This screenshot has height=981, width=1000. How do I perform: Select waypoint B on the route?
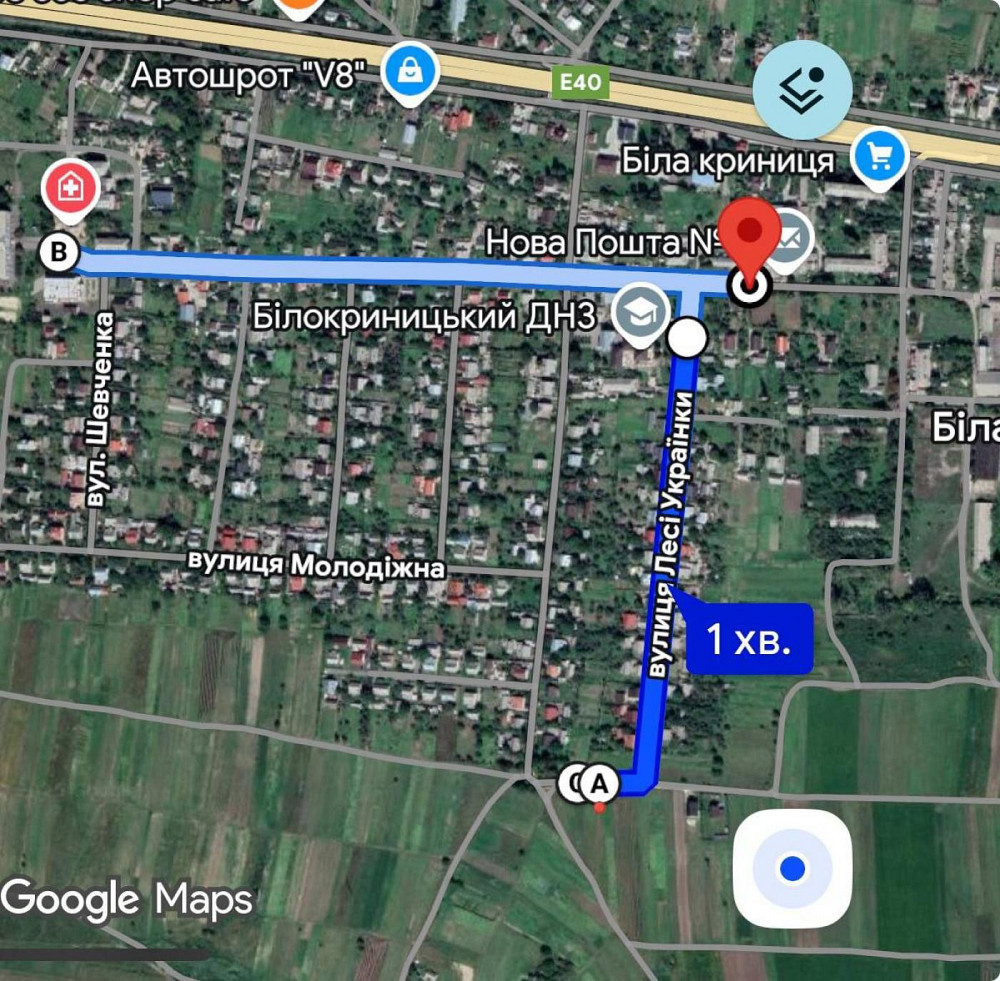pyautogui.click(x=59, y=253)
